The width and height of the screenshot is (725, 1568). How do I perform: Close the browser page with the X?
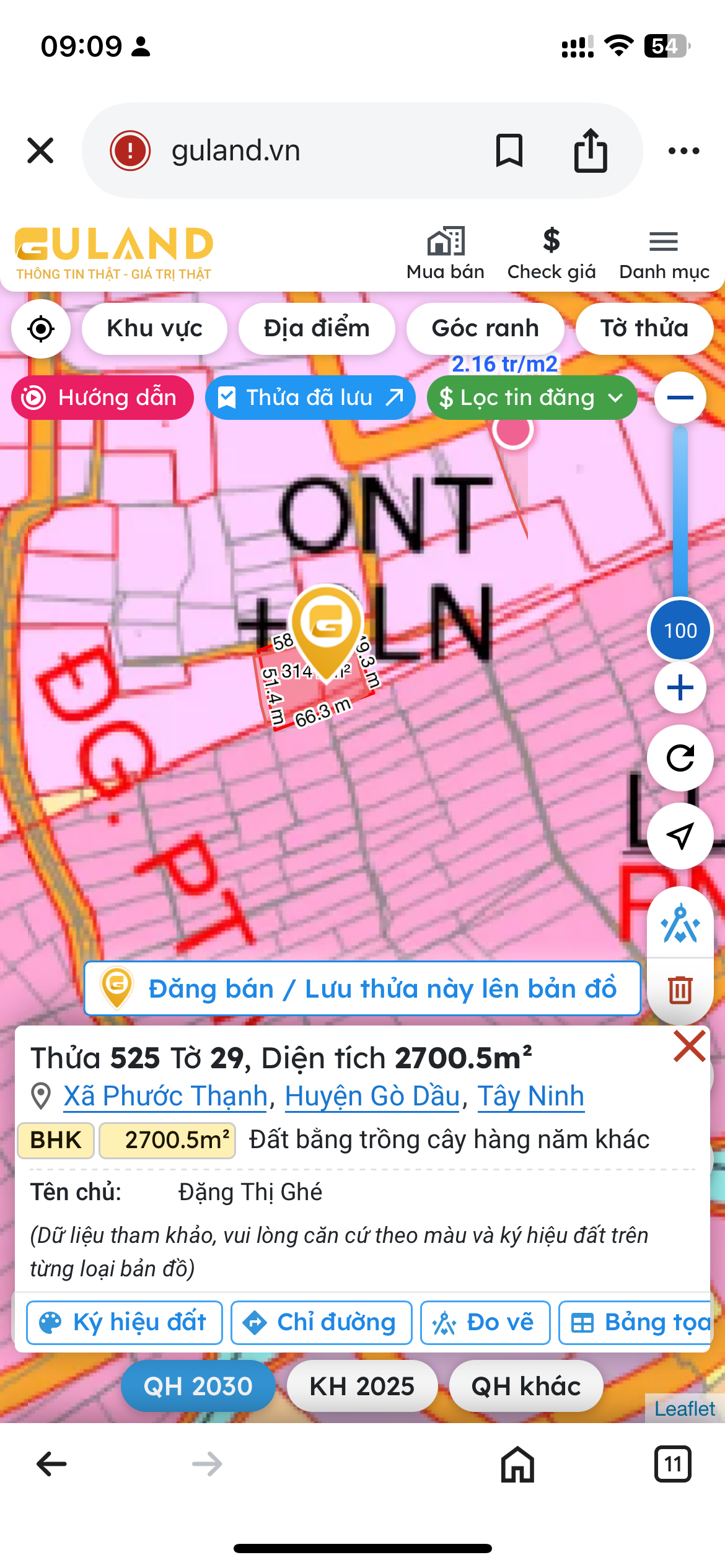[41, 150]
